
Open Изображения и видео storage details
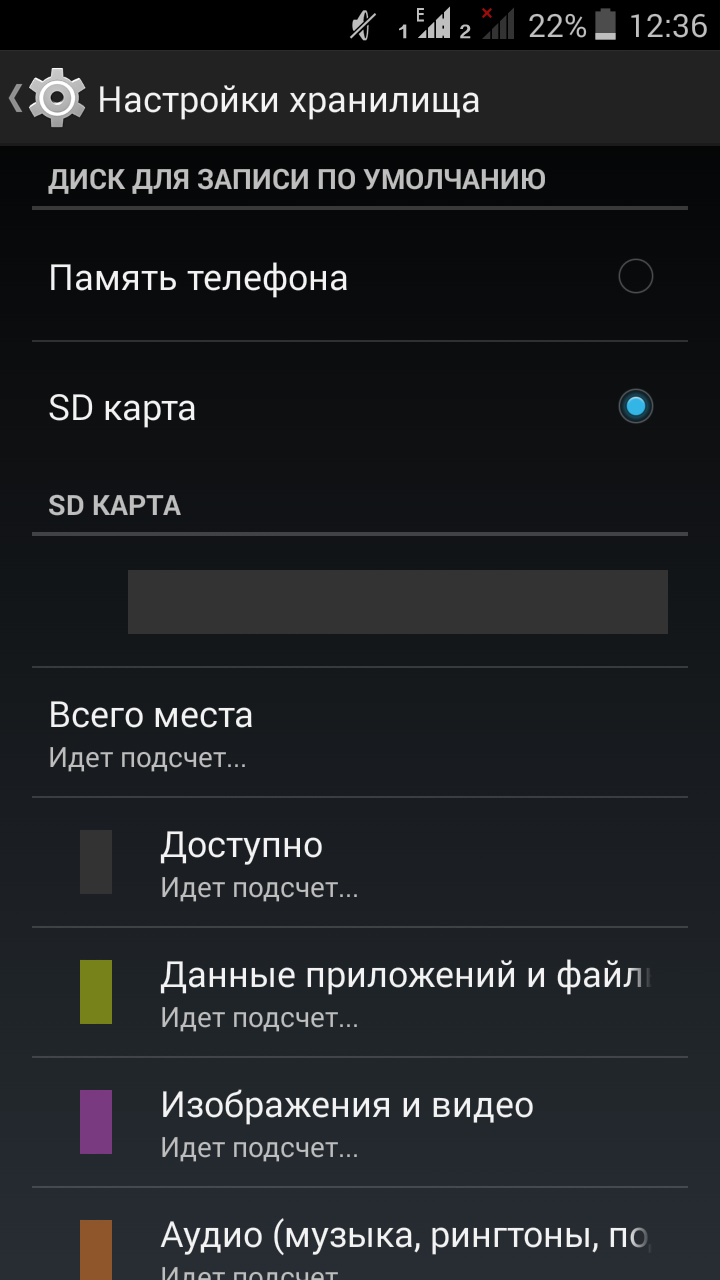tap(360, 1122)
